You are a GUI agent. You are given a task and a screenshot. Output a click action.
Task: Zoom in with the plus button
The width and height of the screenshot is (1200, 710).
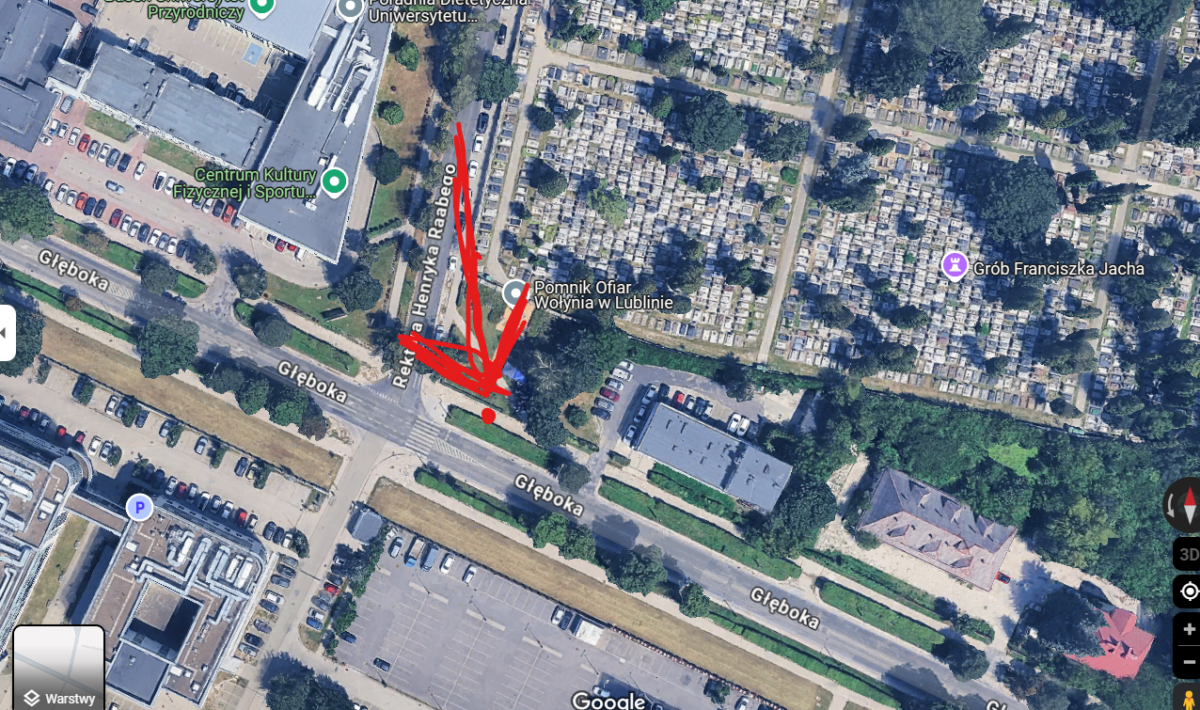click(1188, 629)
